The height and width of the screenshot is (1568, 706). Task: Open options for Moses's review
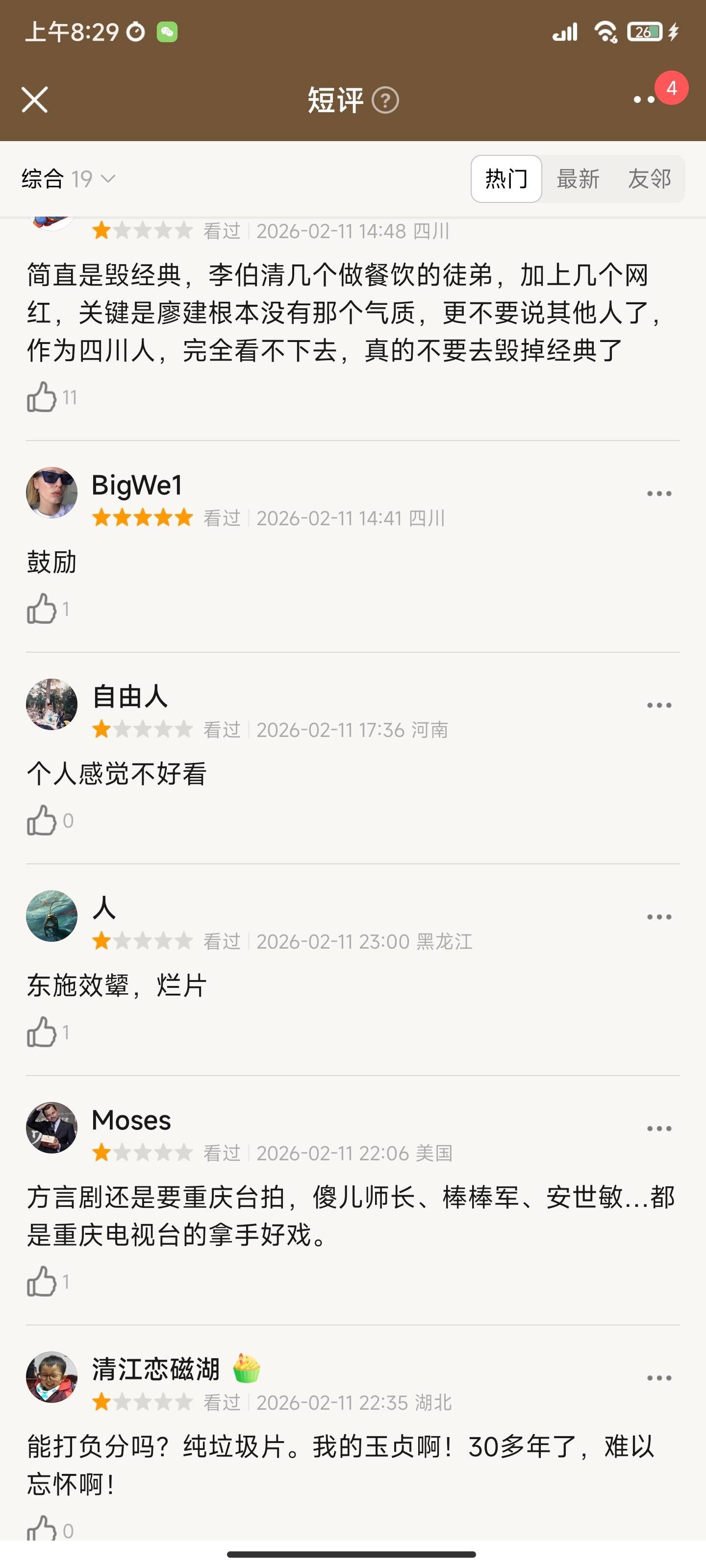[659, 1129]
